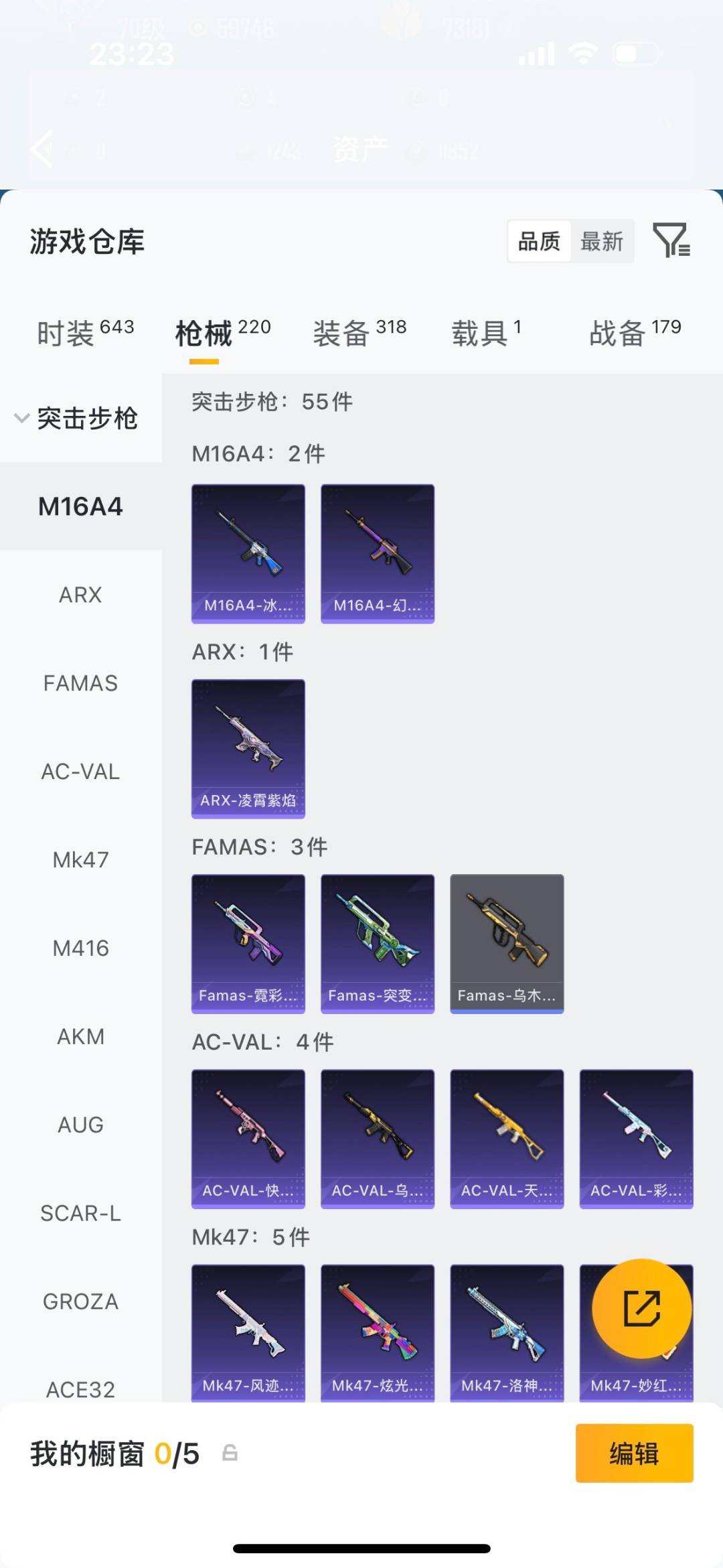Collapse the 突击步枪 category
Image resolution: width=723 pixels, height=1568 pixels.
76,419
